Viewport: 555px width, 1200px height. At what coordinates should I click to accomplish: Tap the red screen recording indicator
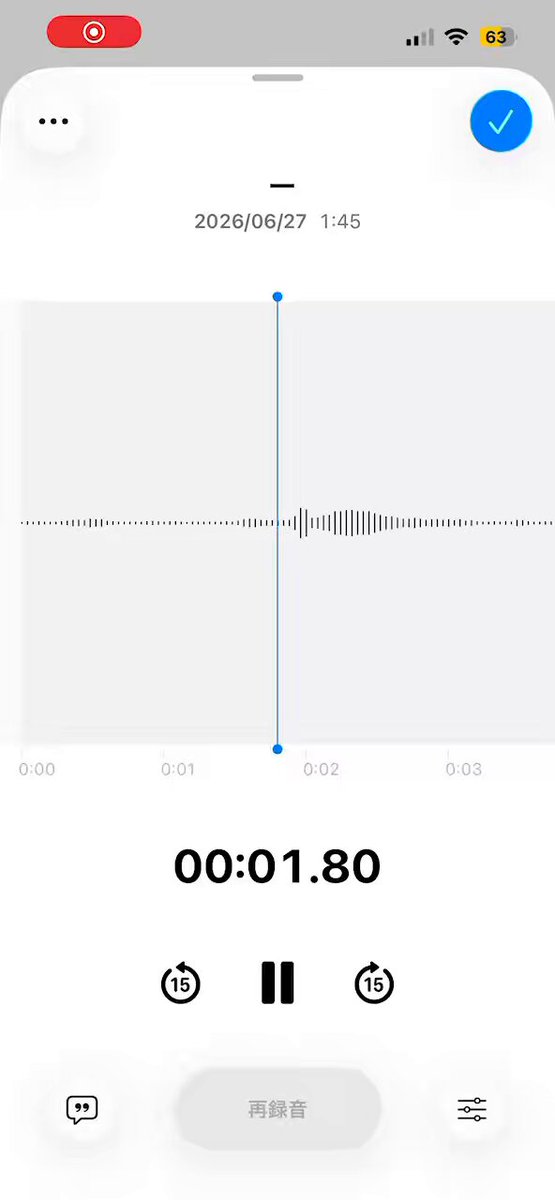point(94,32)
